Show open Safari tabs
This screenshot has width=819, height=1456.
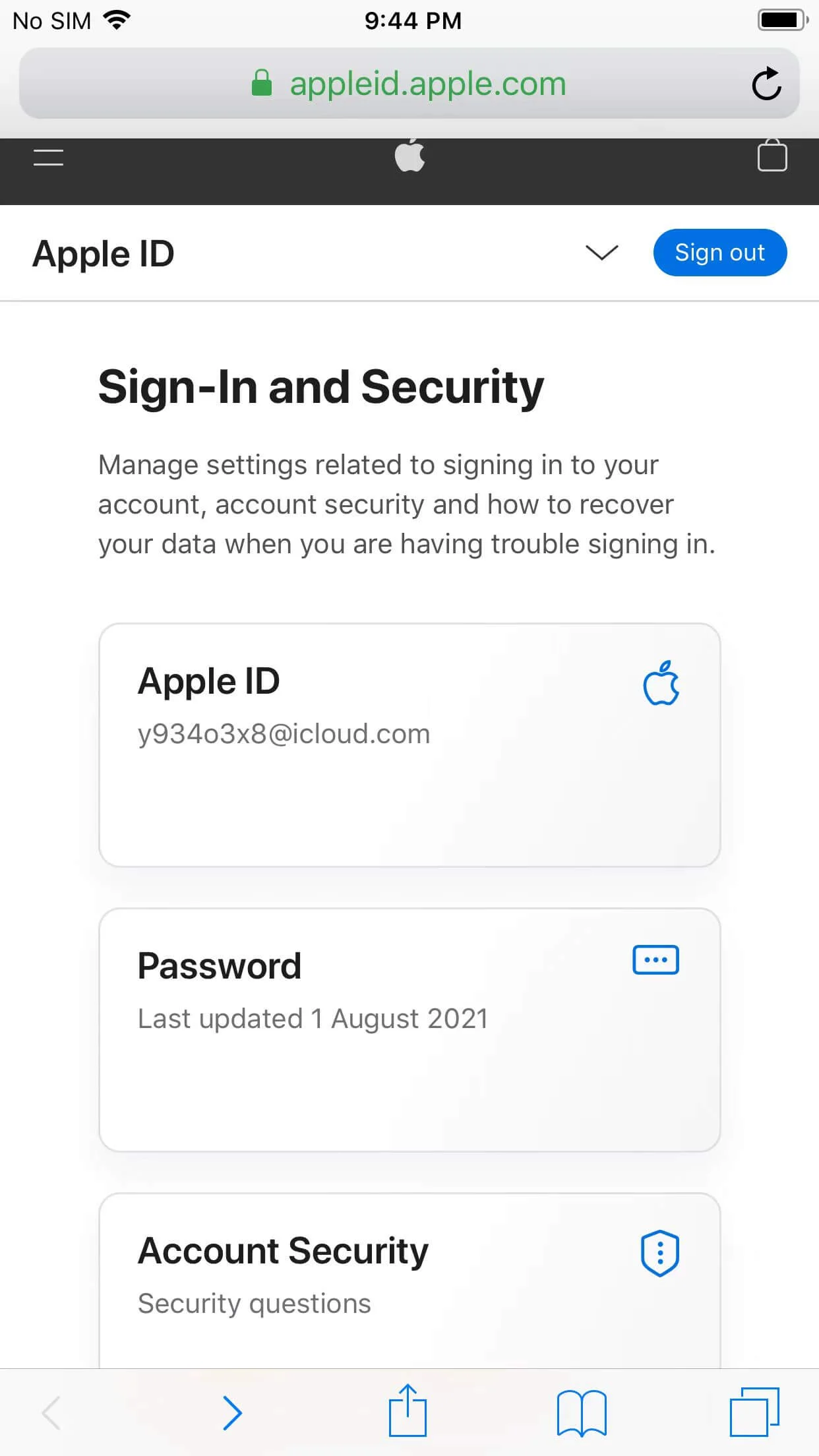click(754, 1412)
